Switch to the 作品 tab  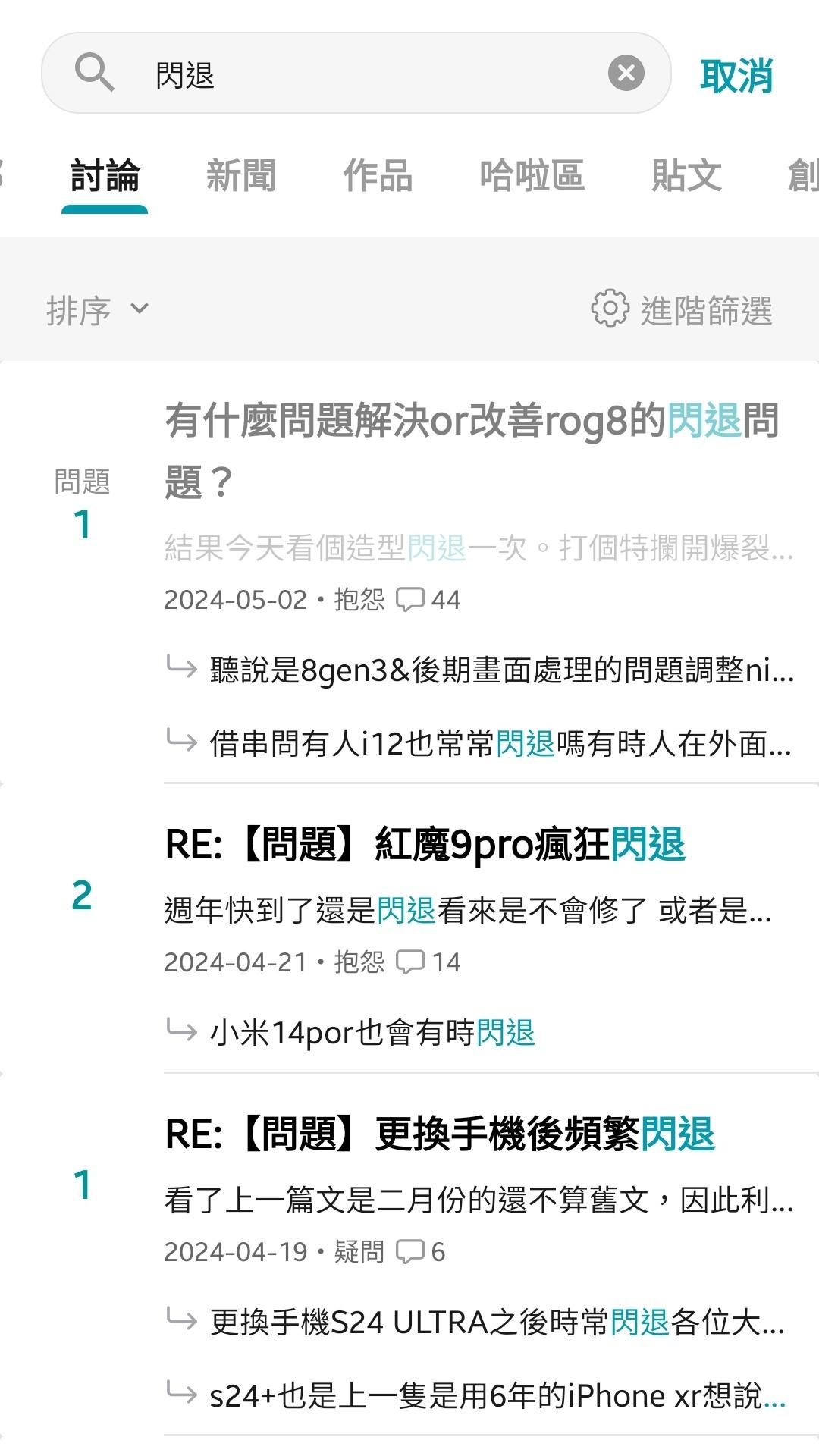[x=377, y=176]
